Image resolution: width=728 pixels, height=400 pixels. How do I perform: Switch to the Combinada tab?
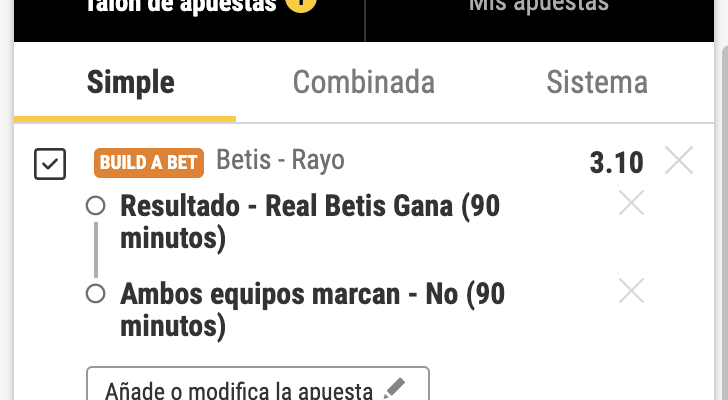tap(363, 83)
